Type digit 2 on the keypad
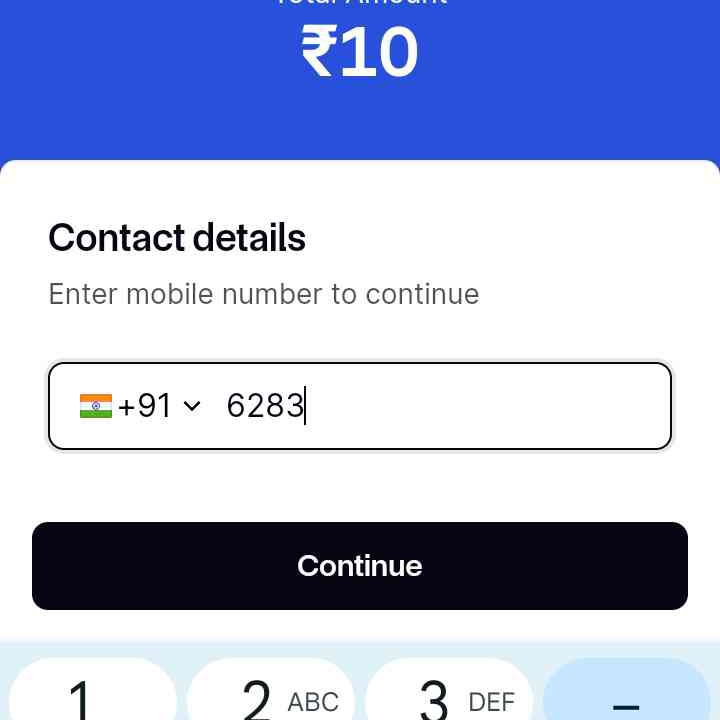This screenshot has width=720, height=720. (270, 695)
